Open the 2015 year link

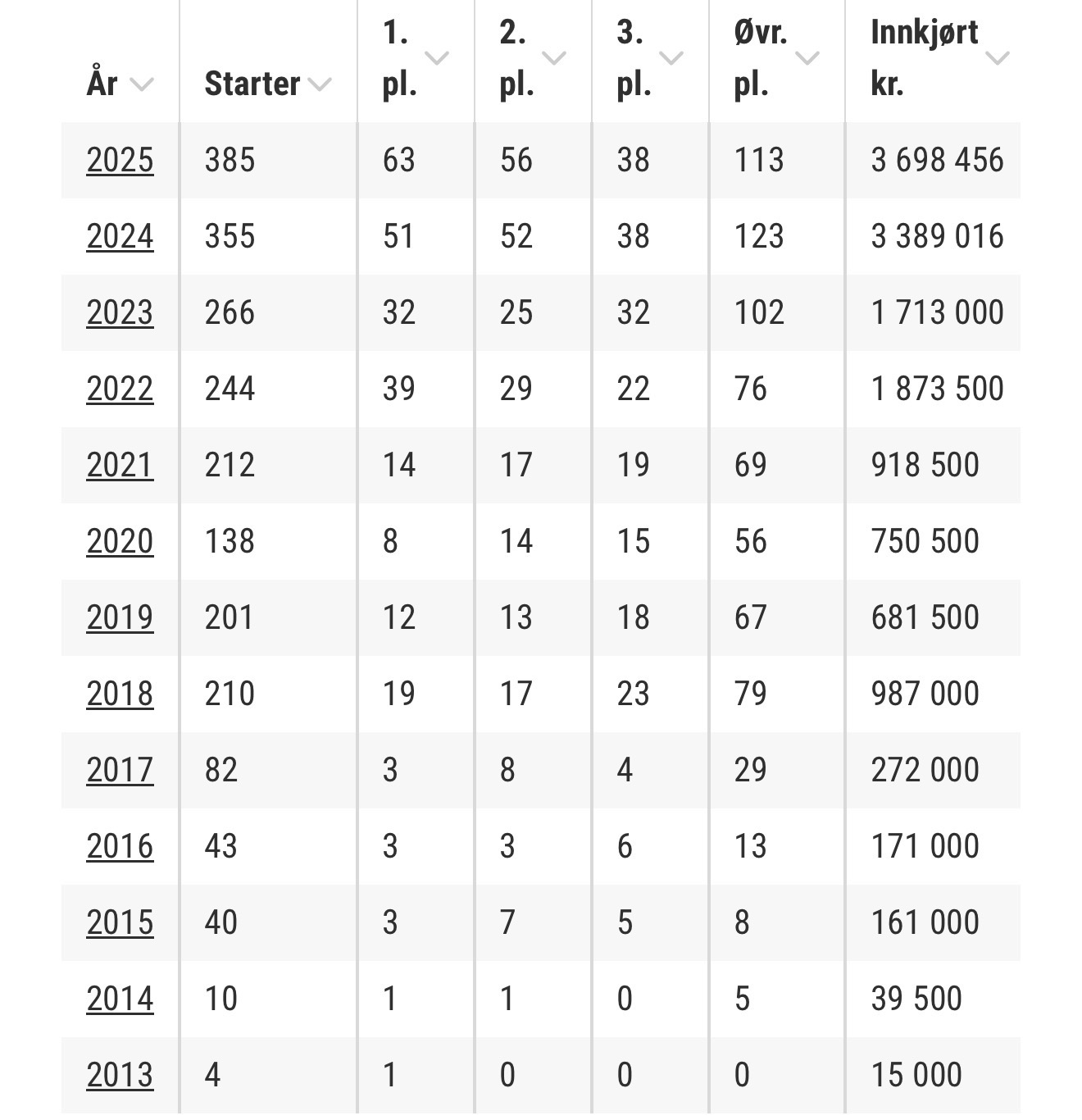coord(120,922)
